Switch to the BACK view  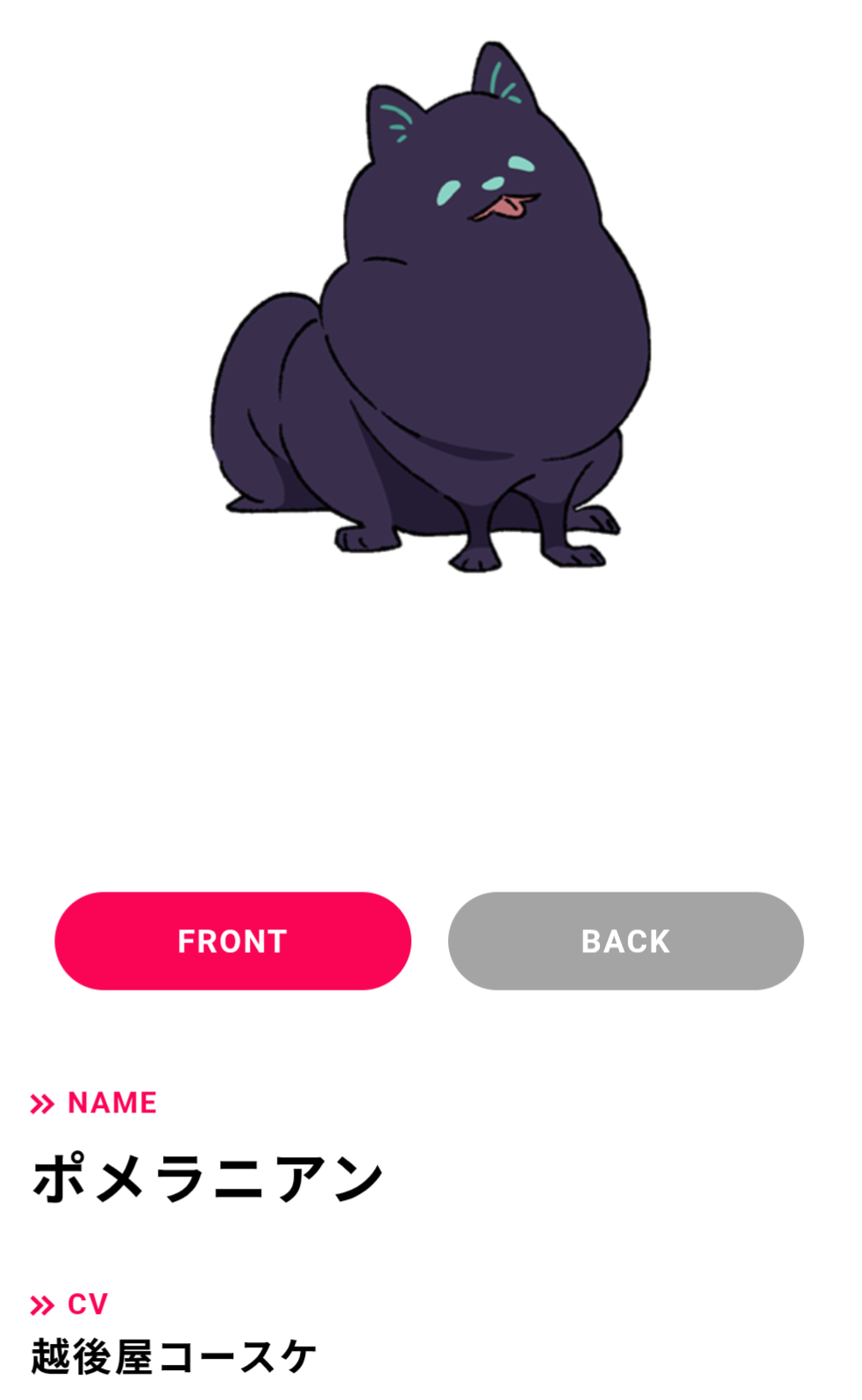625,941
